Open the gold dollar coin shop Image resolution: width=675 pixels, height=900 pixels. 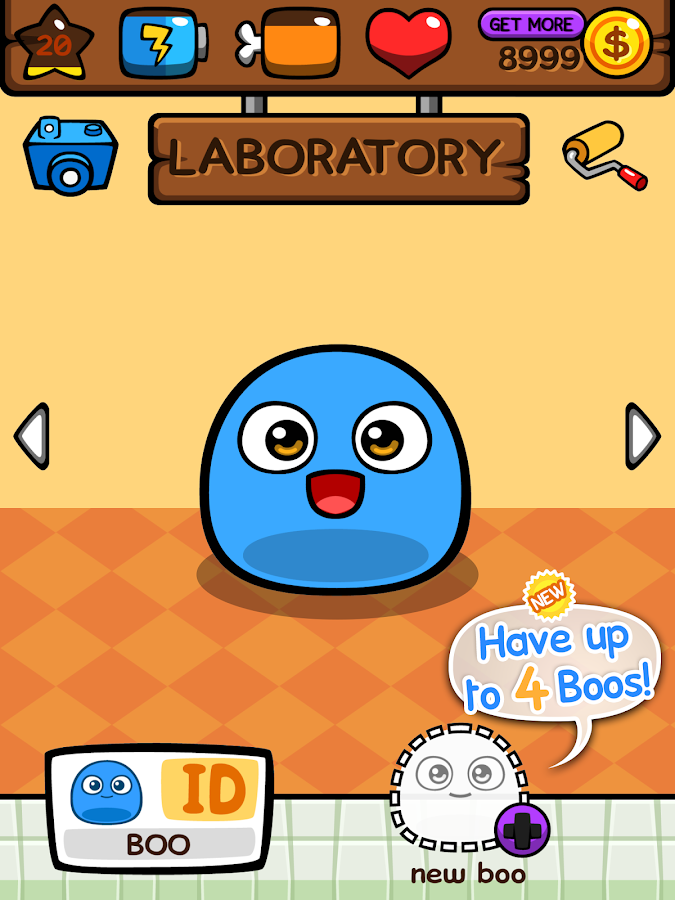pyautogui.click(x=616, y=43)
